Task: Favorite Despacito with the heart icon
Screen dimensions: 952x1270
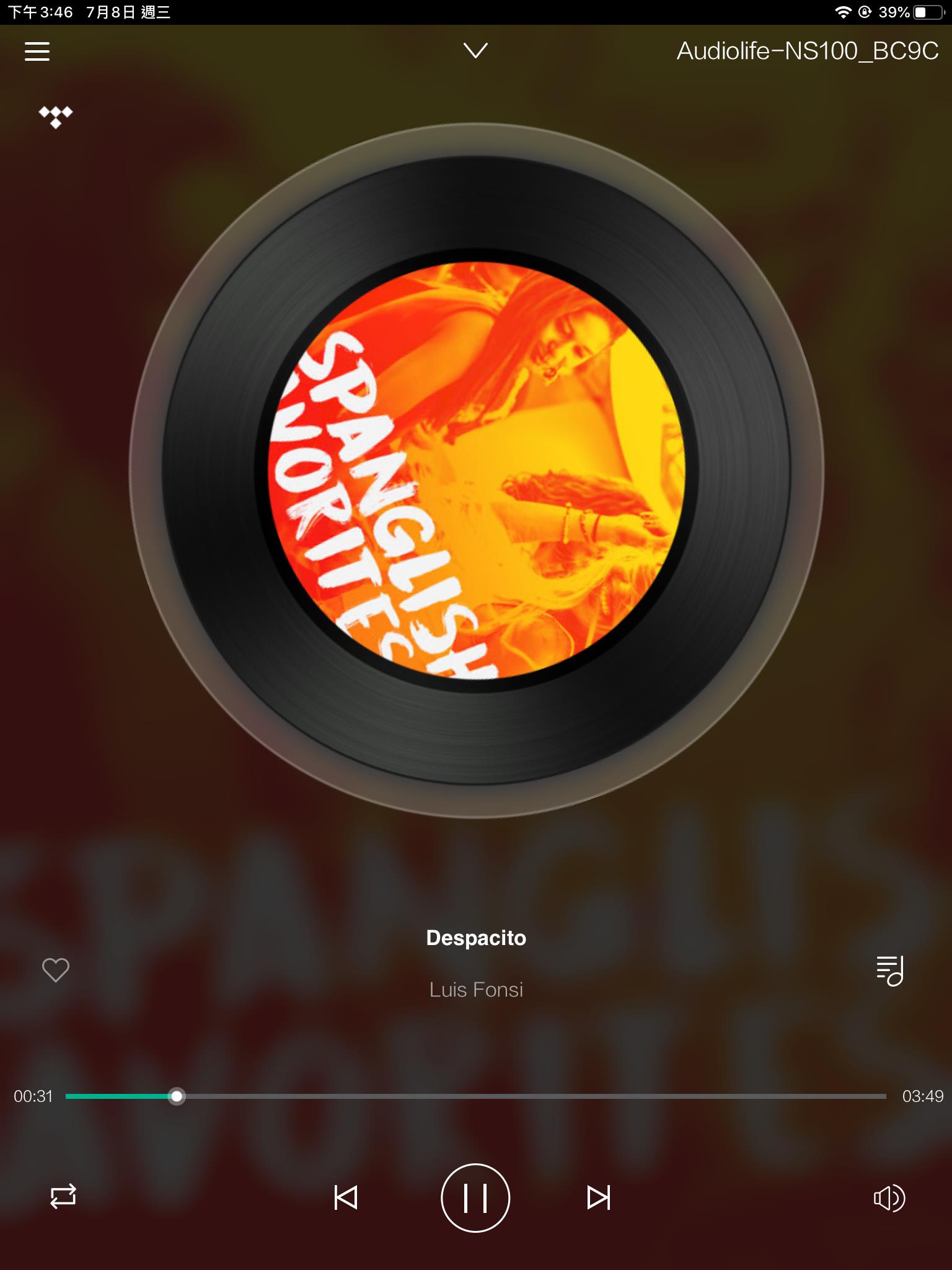Action: coord(55,970)
